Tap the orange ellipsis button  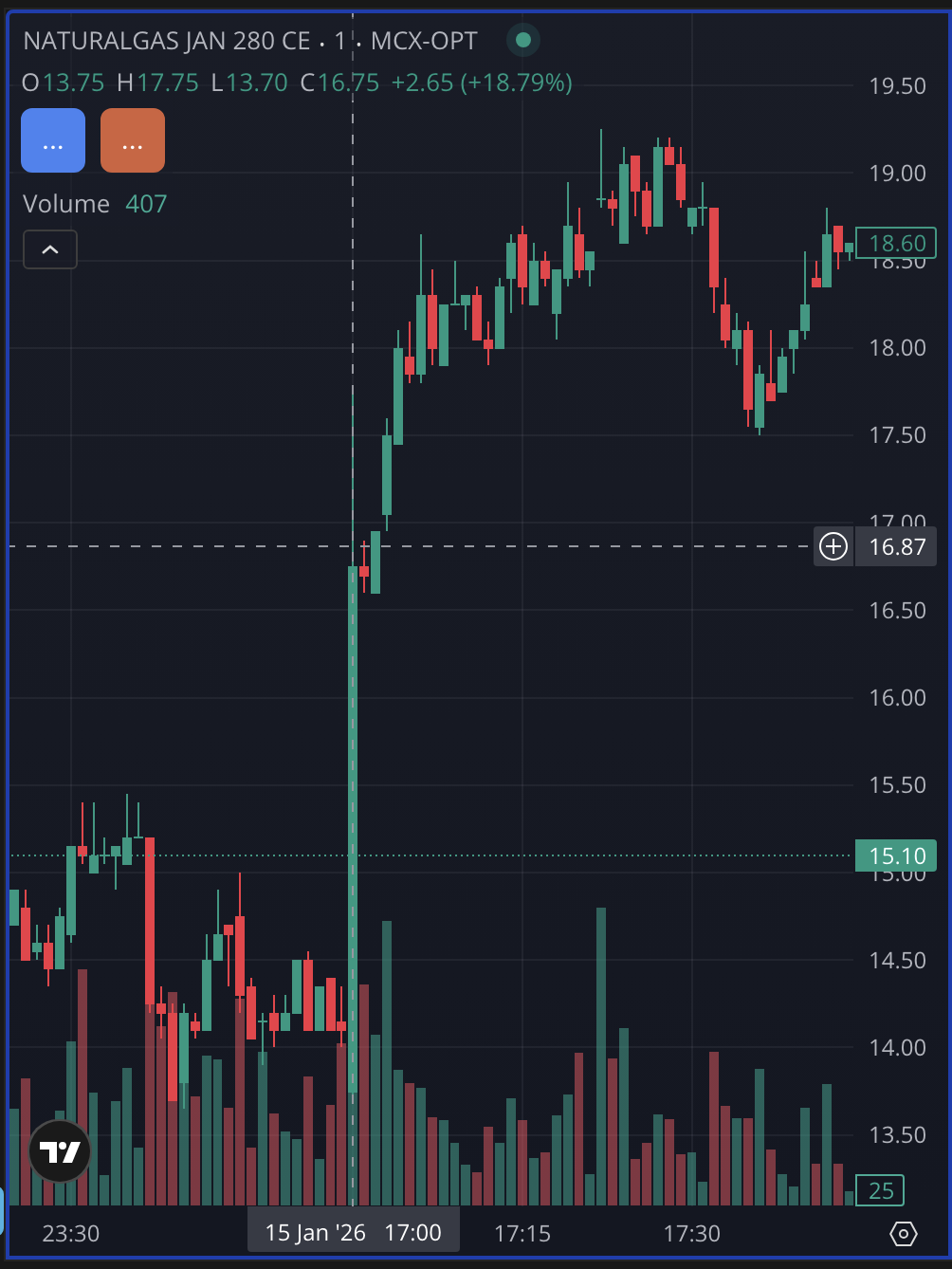tap(133, 140)
